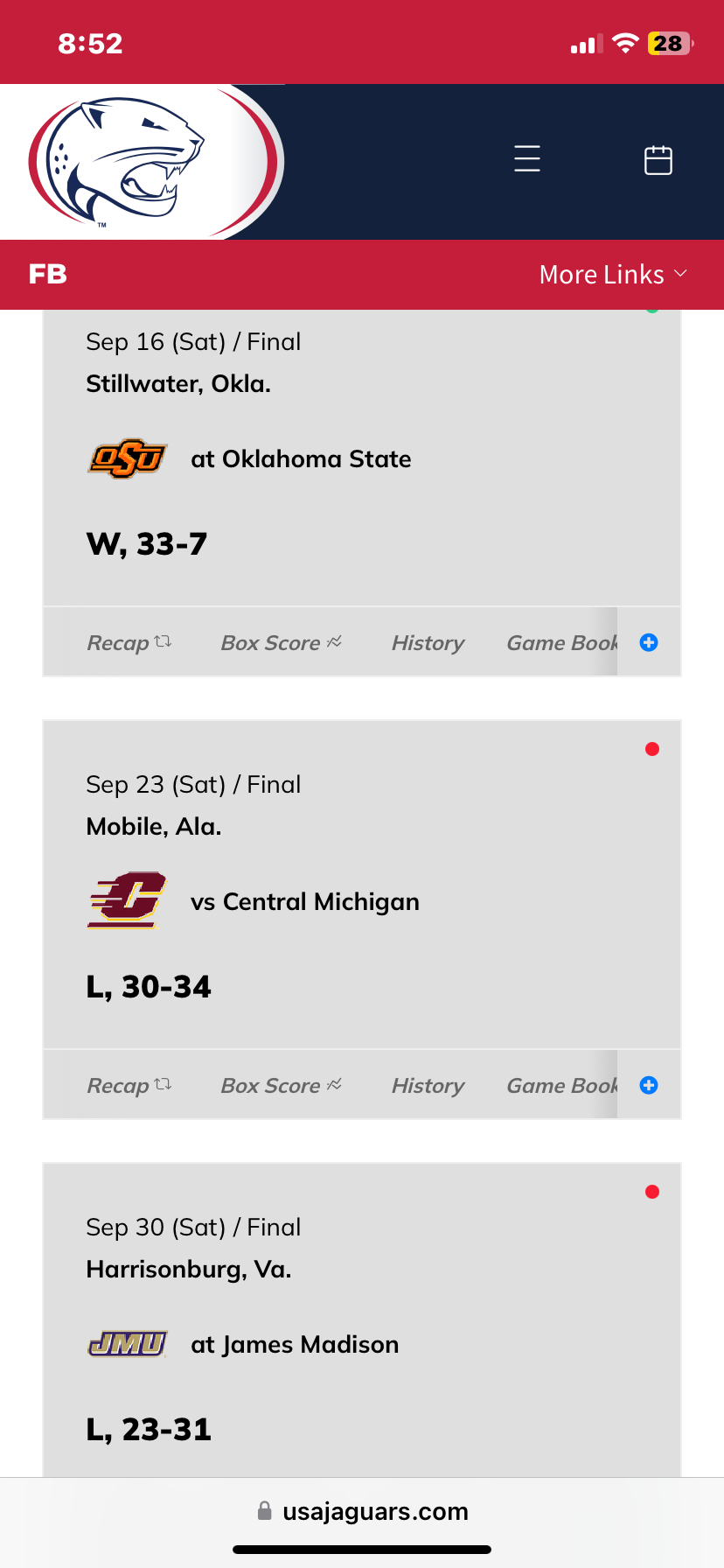This screenshot has width=724, height=1568.
Task: Open the hamburger menu
Action: [x=527, y=158]
